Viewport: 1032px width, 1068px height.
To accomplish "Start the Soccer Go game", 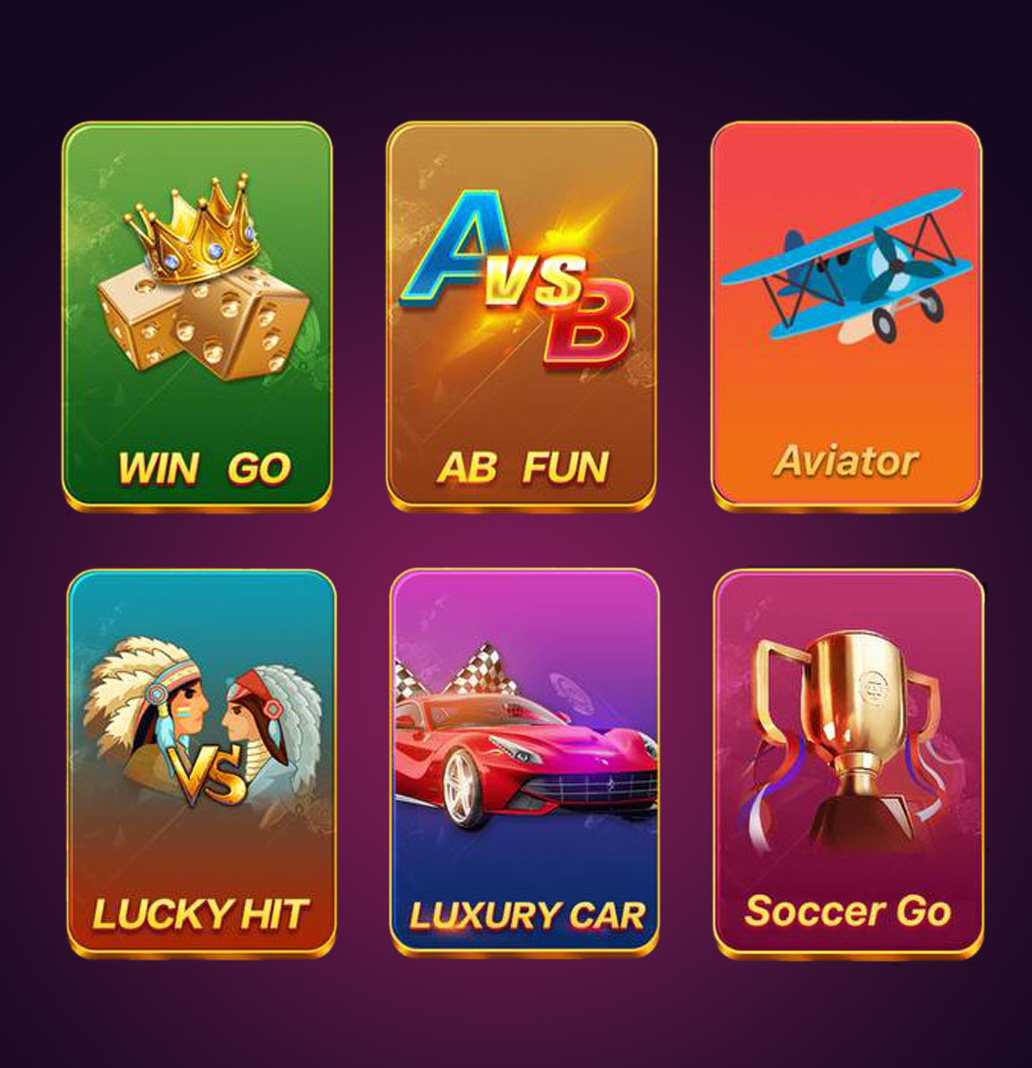I will (848, 762).
